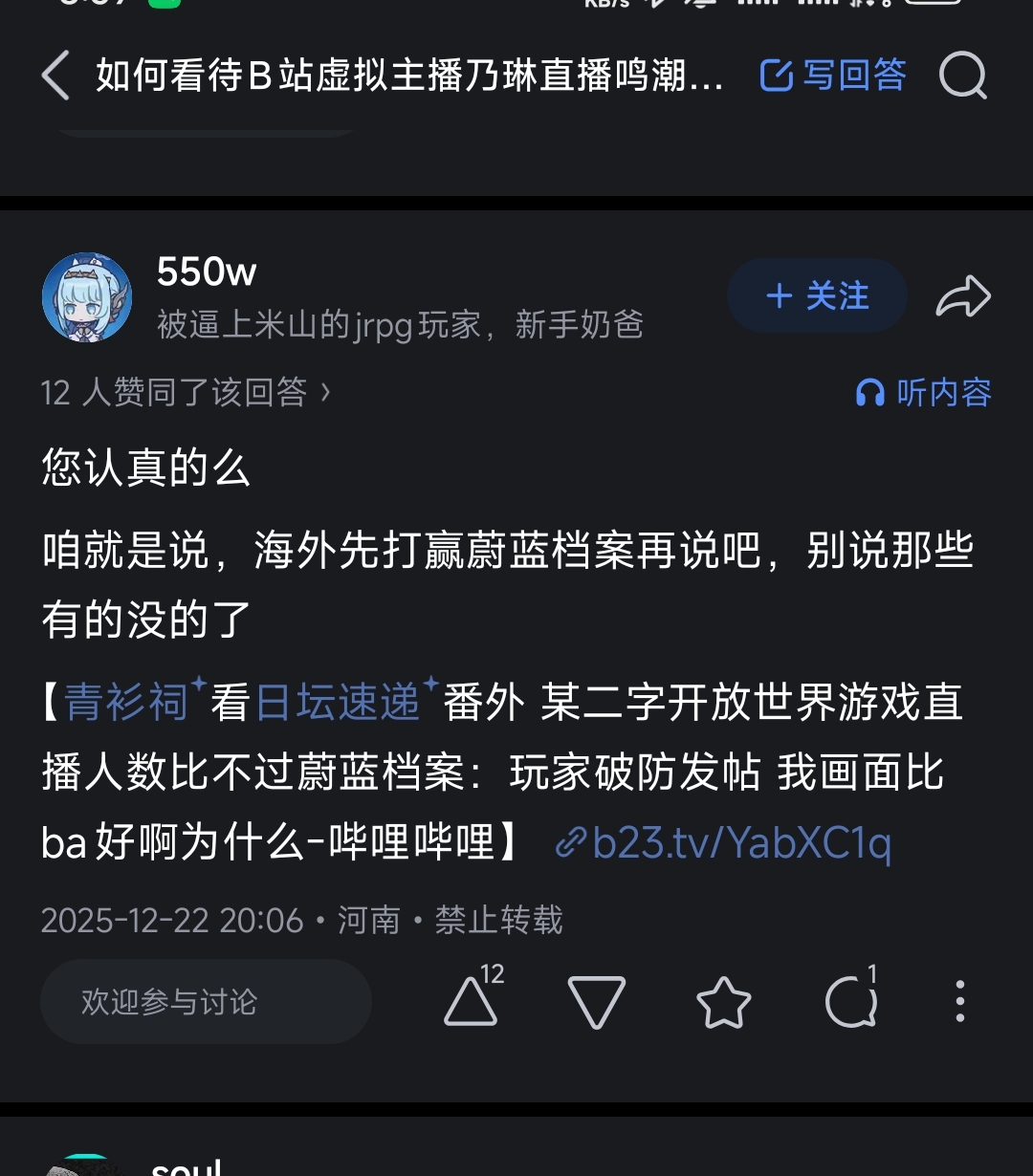The height and width of the screenshot is (1176, 1033).
Task: Downvote 550w's answer
Action: click(596, 1002)
